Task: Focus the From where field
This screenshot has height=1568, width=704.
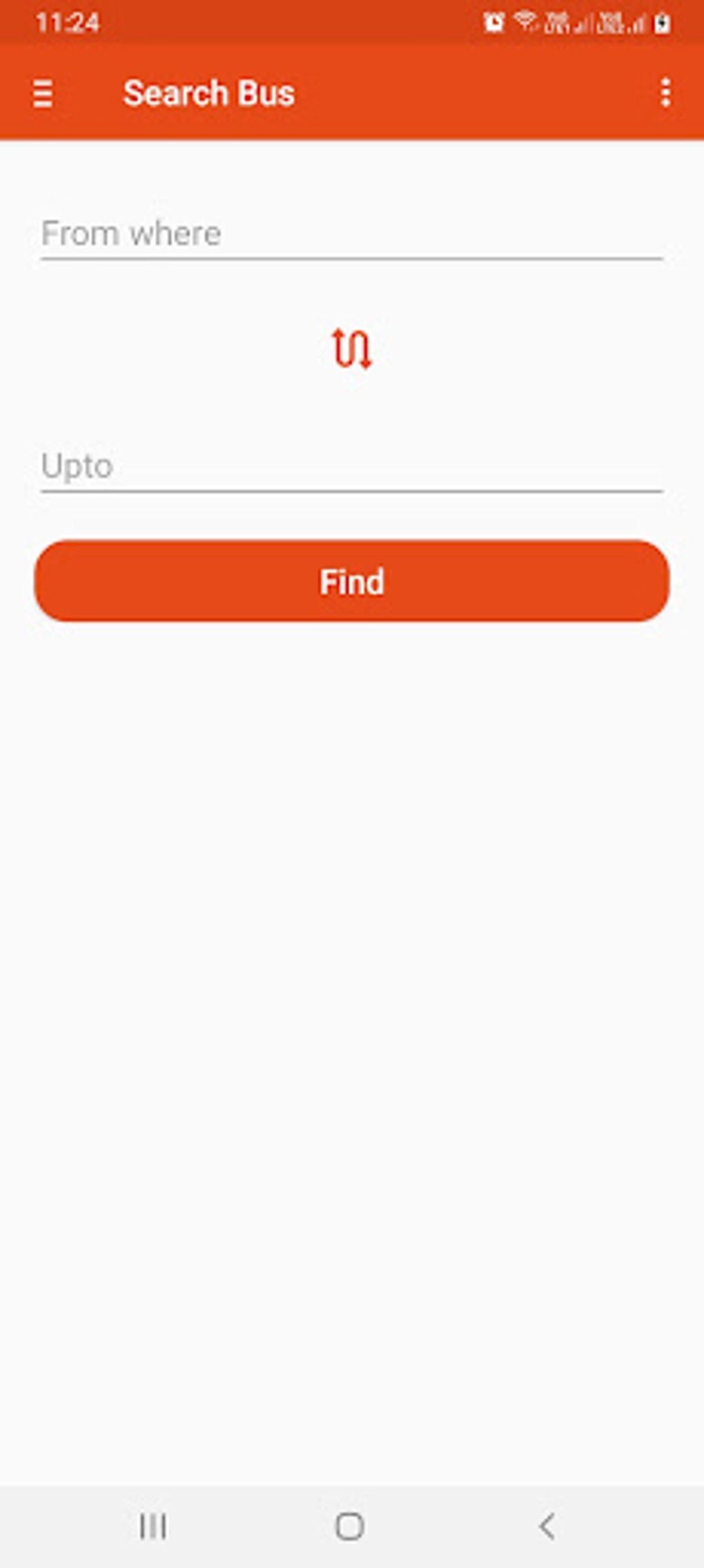Action: point(352,234)
